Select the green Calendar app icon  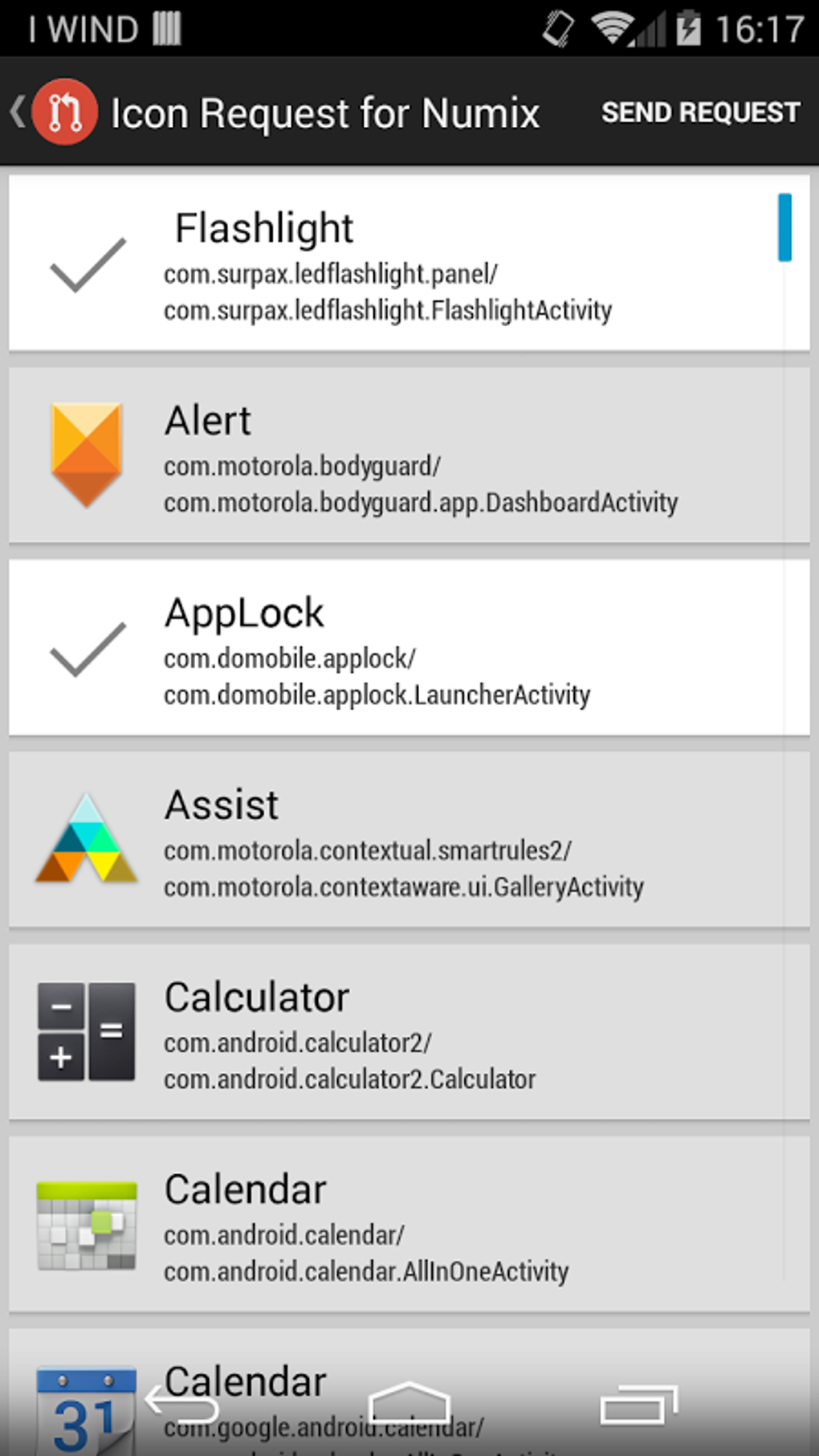point(85,1223)
